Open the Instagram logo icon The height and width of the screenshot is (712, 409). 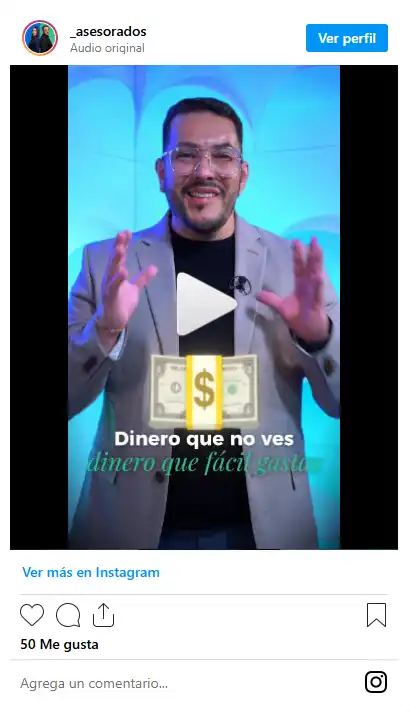(376, 682)
